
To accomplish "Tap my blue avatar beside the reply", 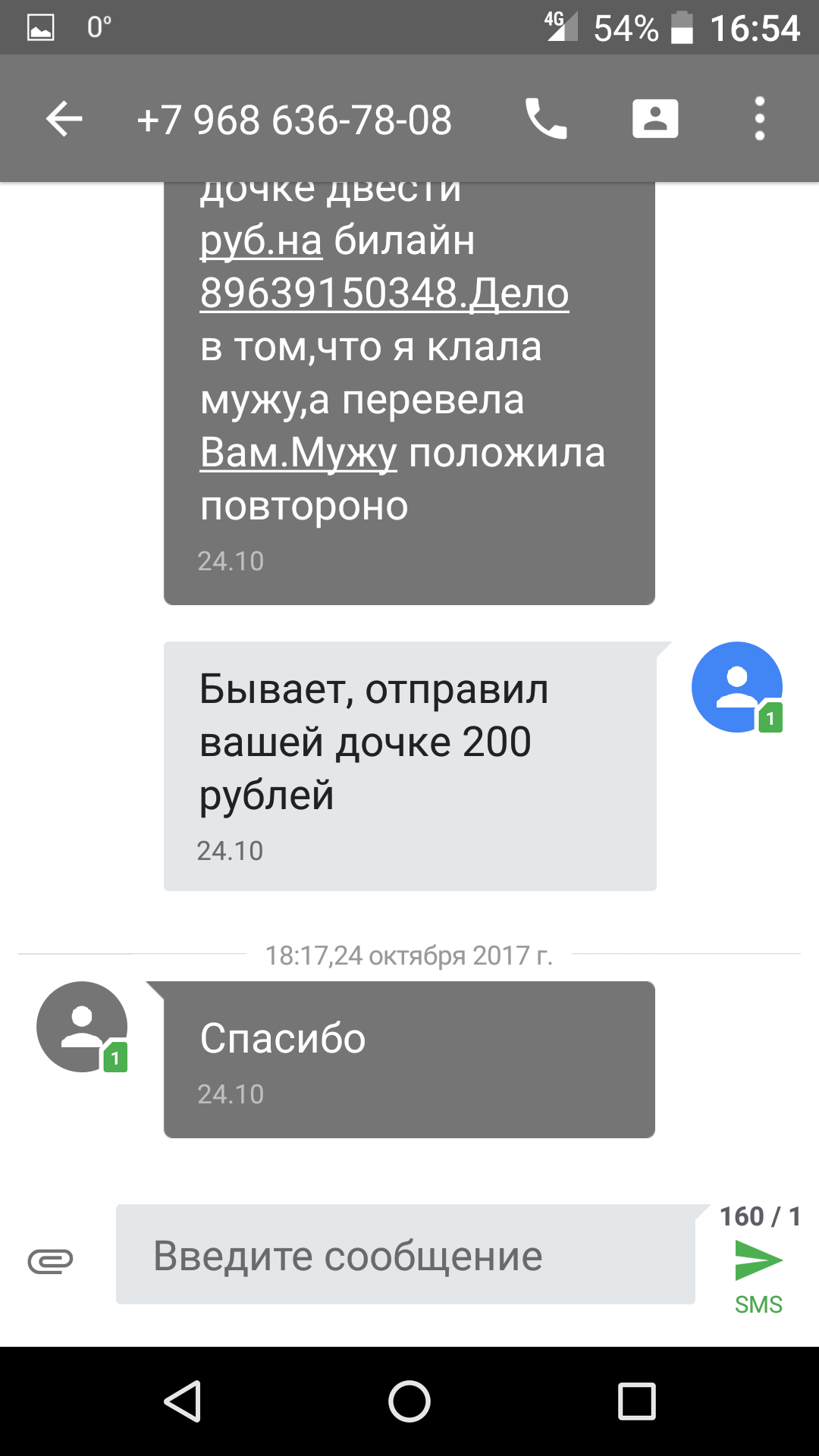I will click(736, 687).
